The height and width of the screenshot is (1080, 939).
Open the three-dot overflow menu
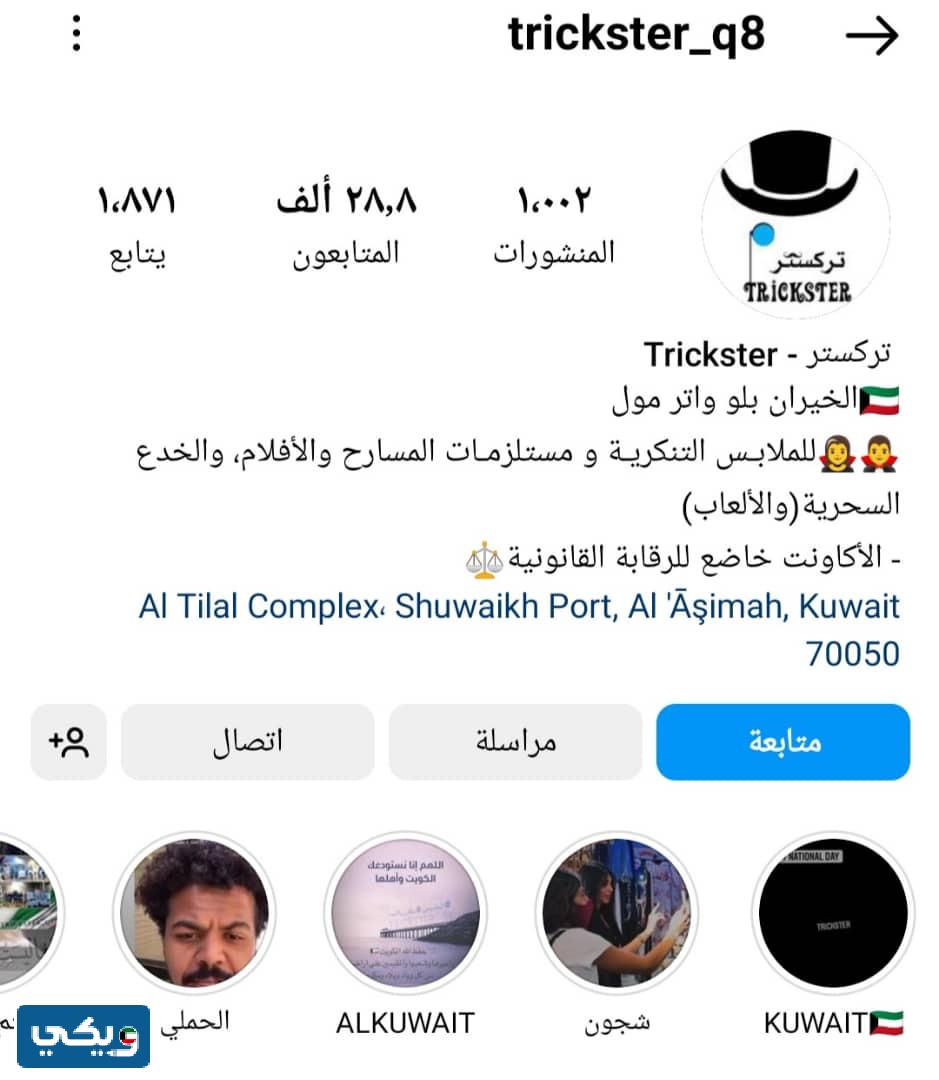pyautogui.click(x=76, y=35)
